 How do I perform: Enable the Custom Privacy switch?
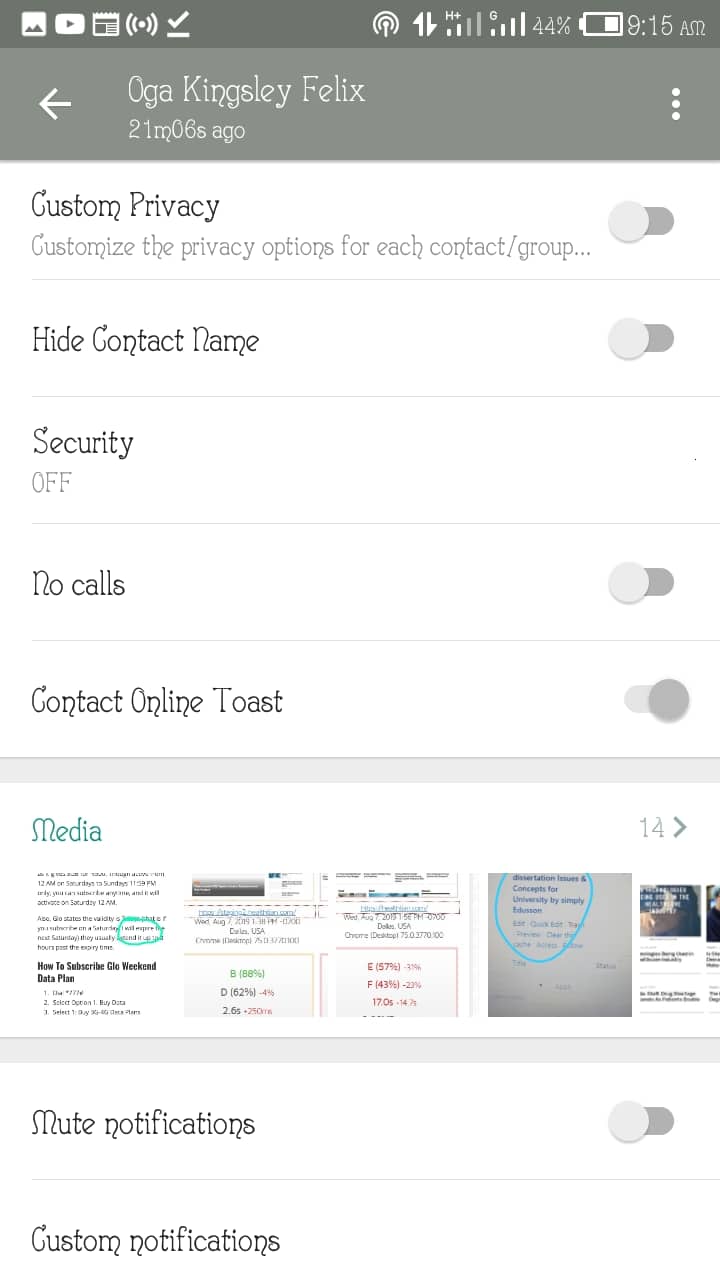(x=642, y=222)
